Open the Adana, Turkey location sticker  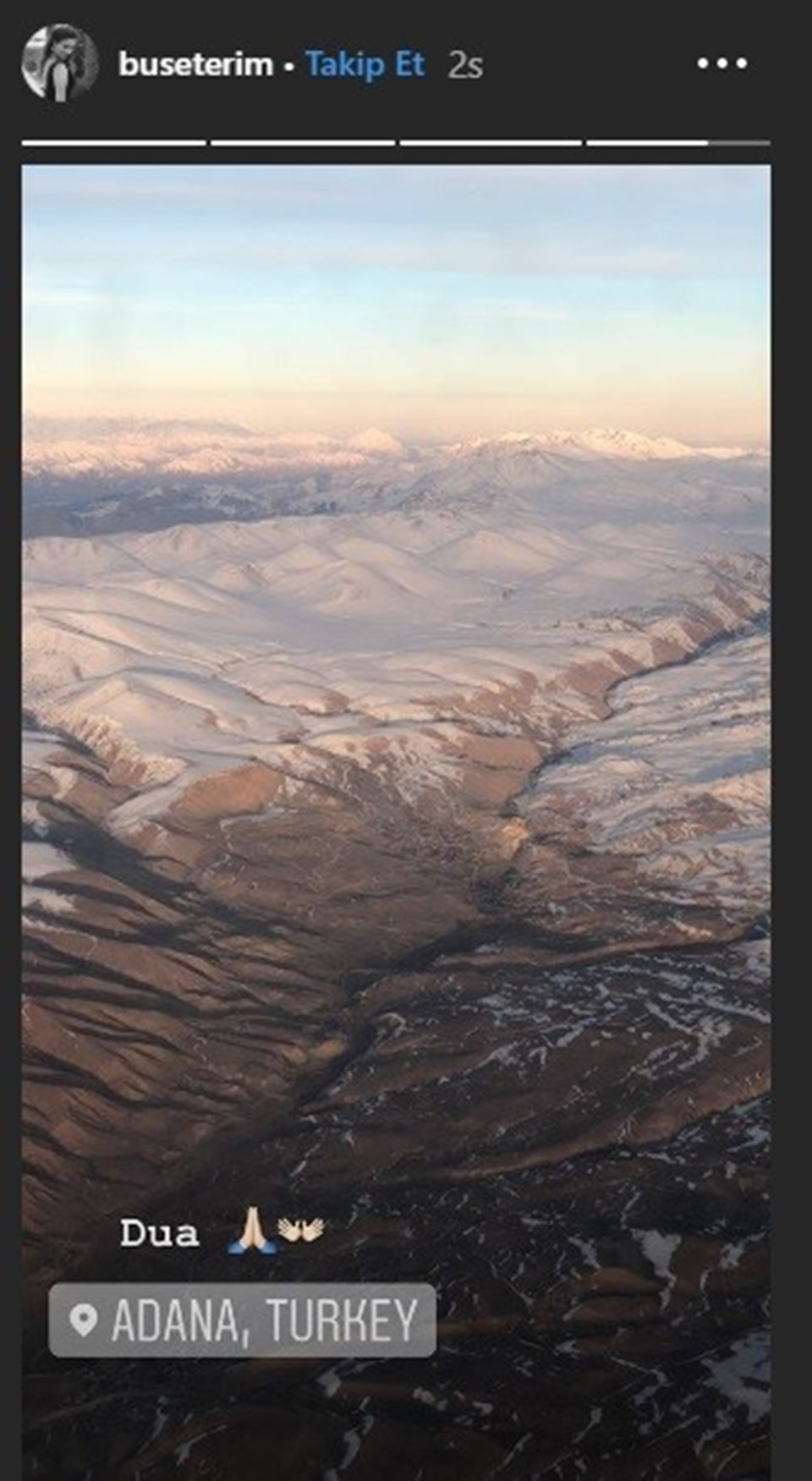click(243, 1319)
